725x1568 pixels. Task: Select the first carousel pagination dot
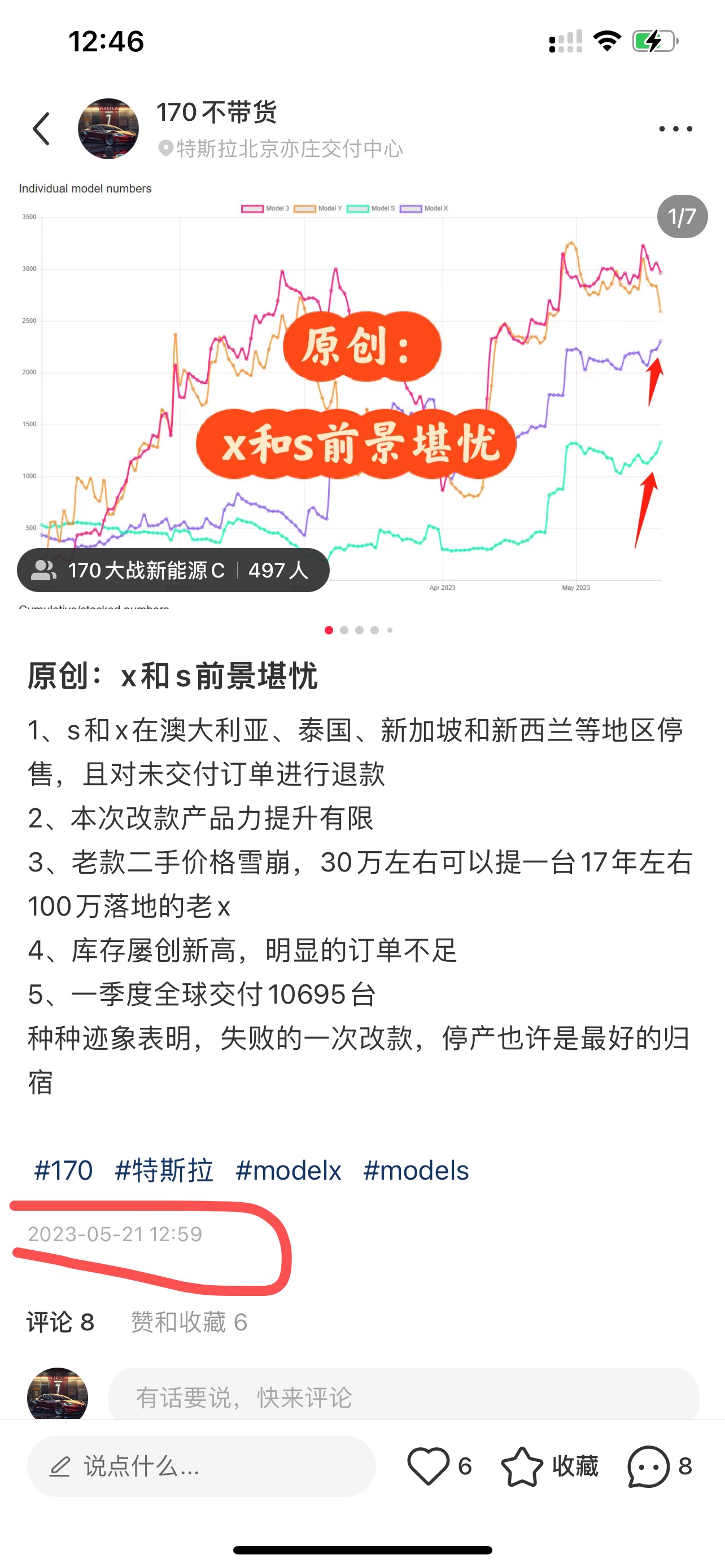(329, 630)
